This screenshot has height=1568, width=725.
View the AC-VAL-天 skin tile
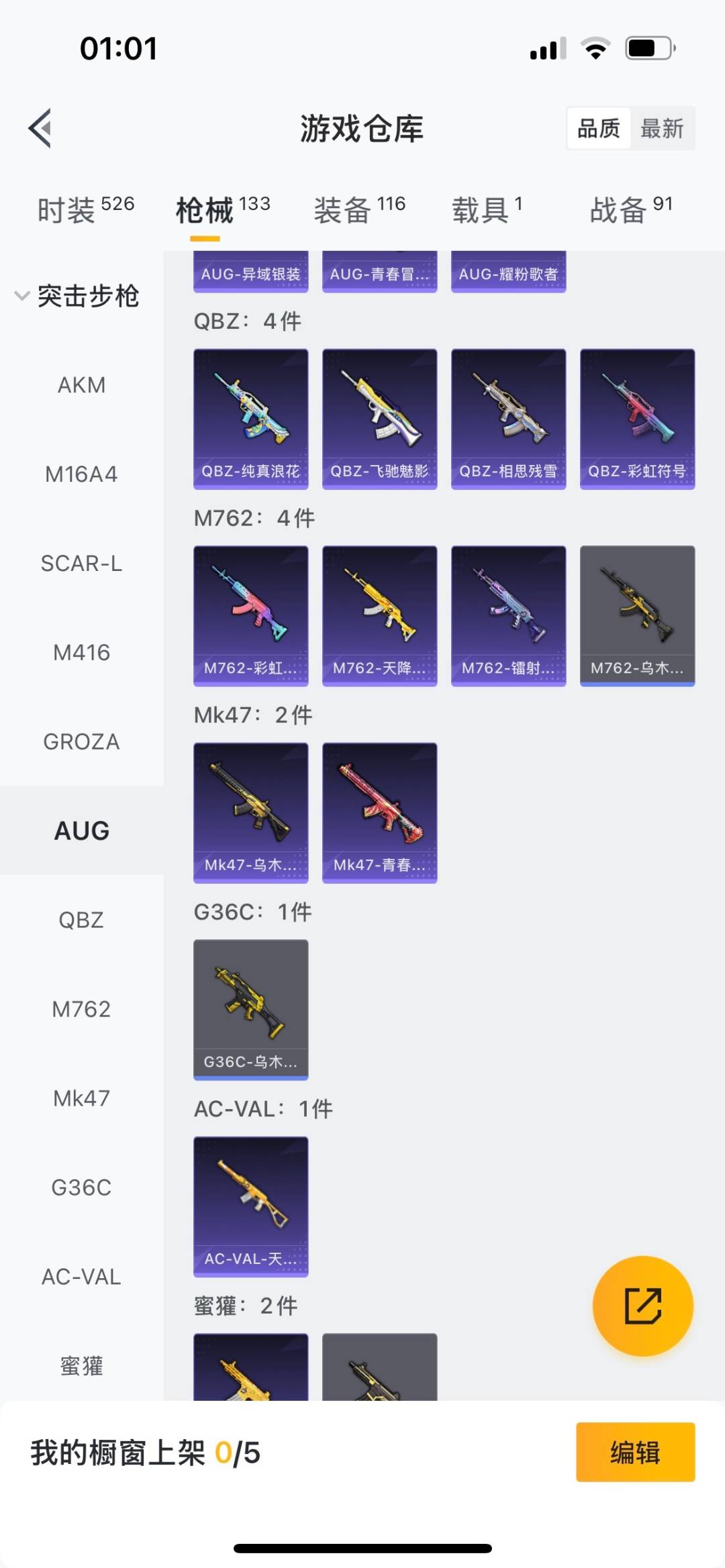(x=251, y=1206)
